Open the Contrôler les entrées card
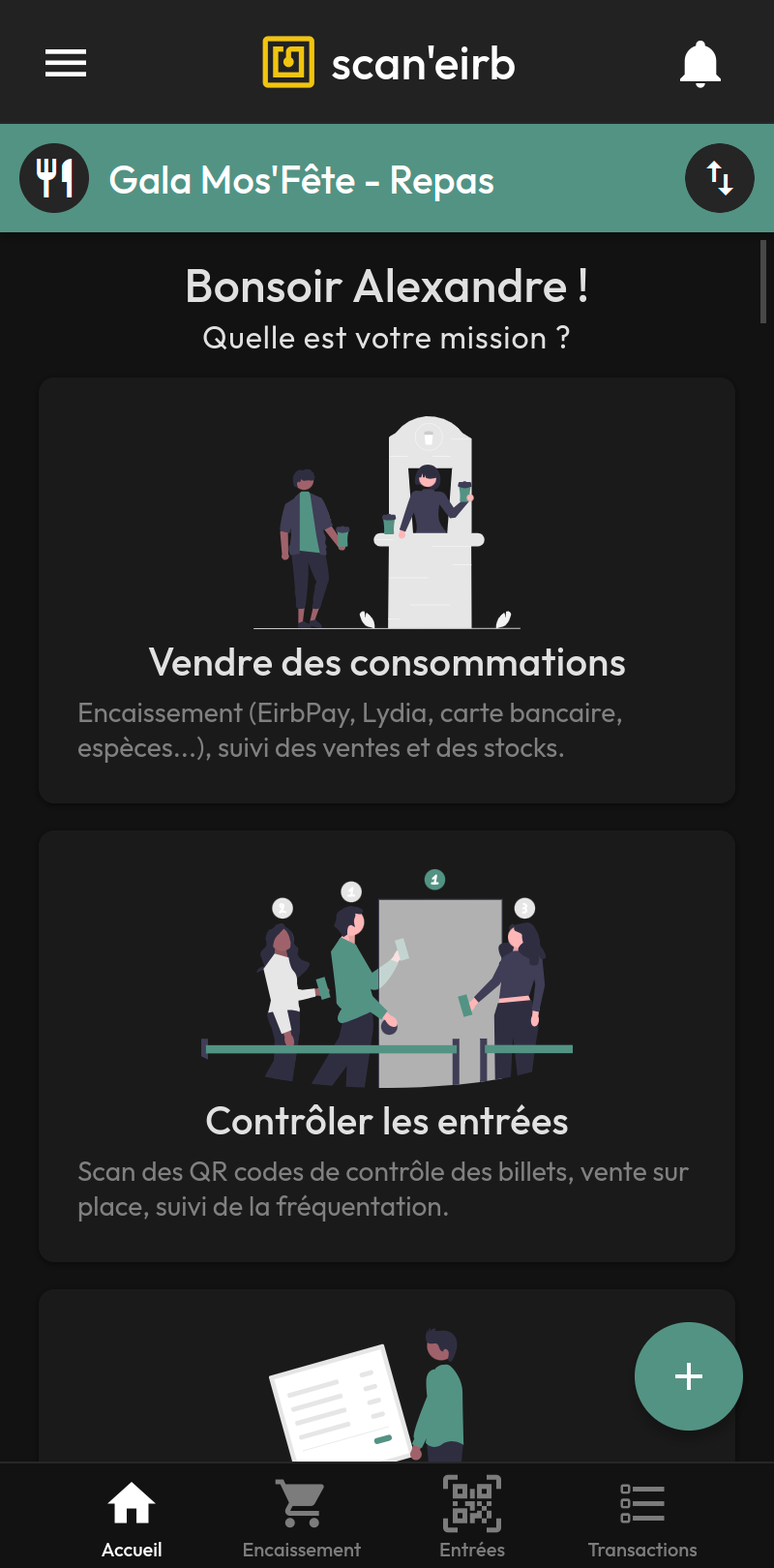 [x=387, y=1045]
